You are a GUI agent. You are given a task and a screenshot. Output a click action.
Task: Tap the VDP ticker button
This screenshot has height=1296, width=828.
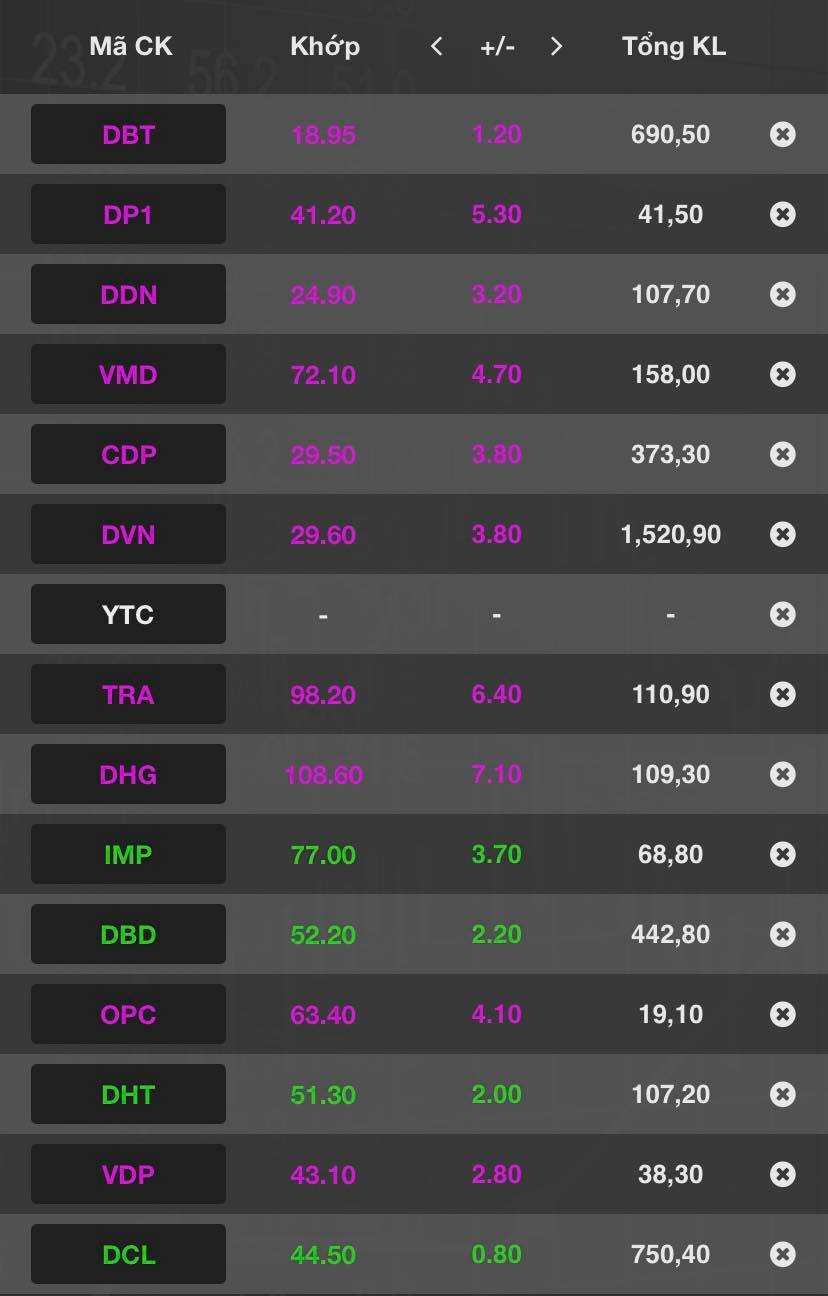128,1174
